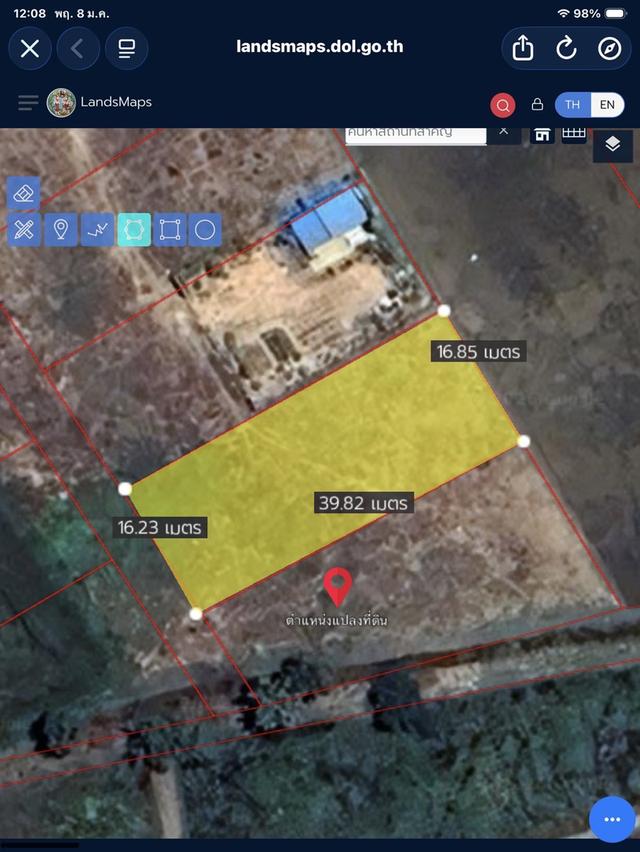
Task: Open the map layers button
Action: click(613, 145)
